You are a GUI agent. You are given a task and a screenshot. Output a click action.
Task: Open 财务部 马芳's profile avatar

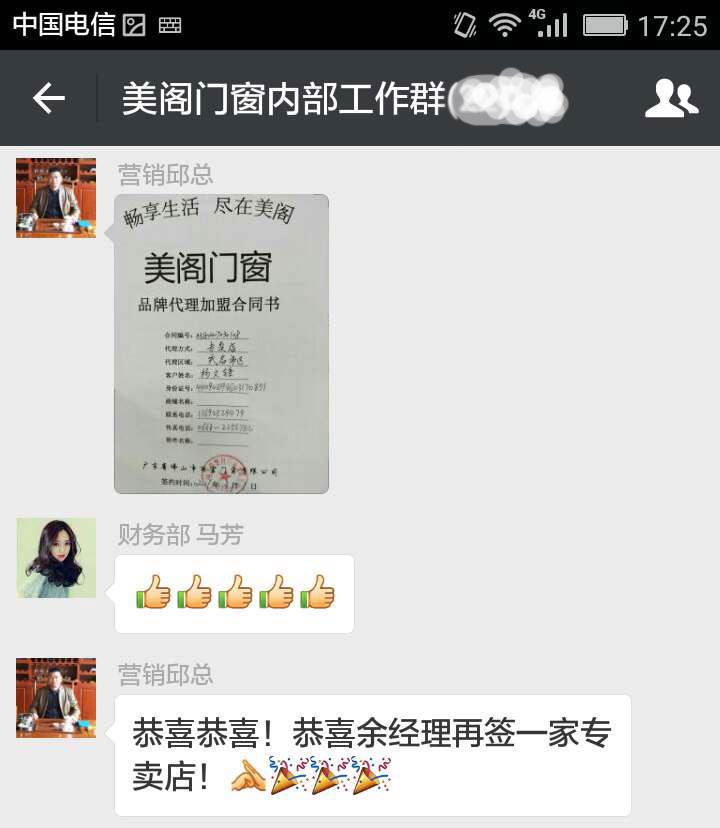(56, 558)
